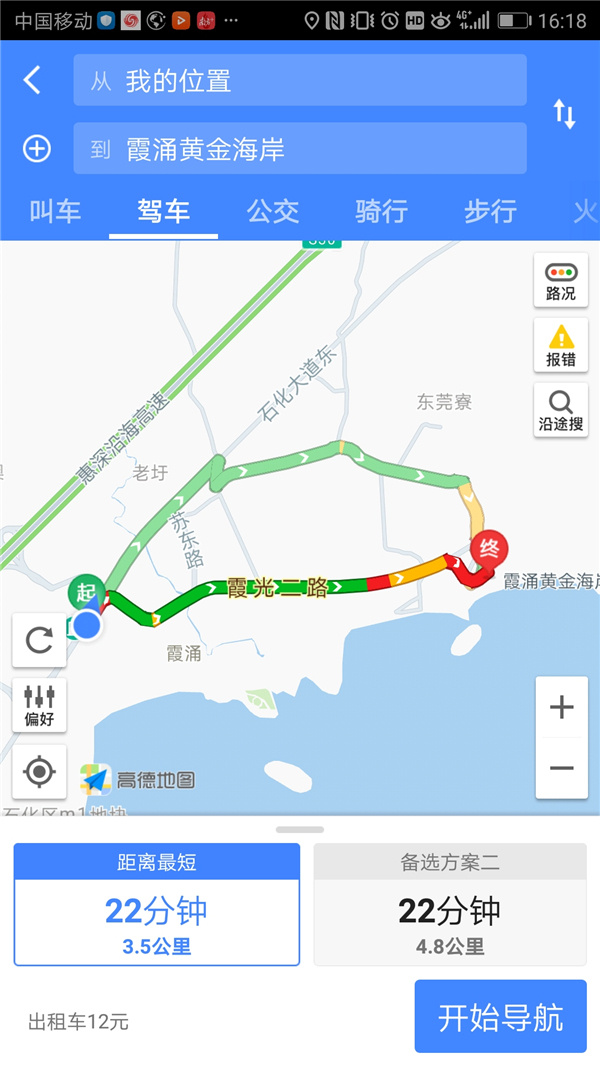The height and width of the screenshot is (1066, 600).
Task: Open 沿途搜 search along route
Action: (560, 411)
